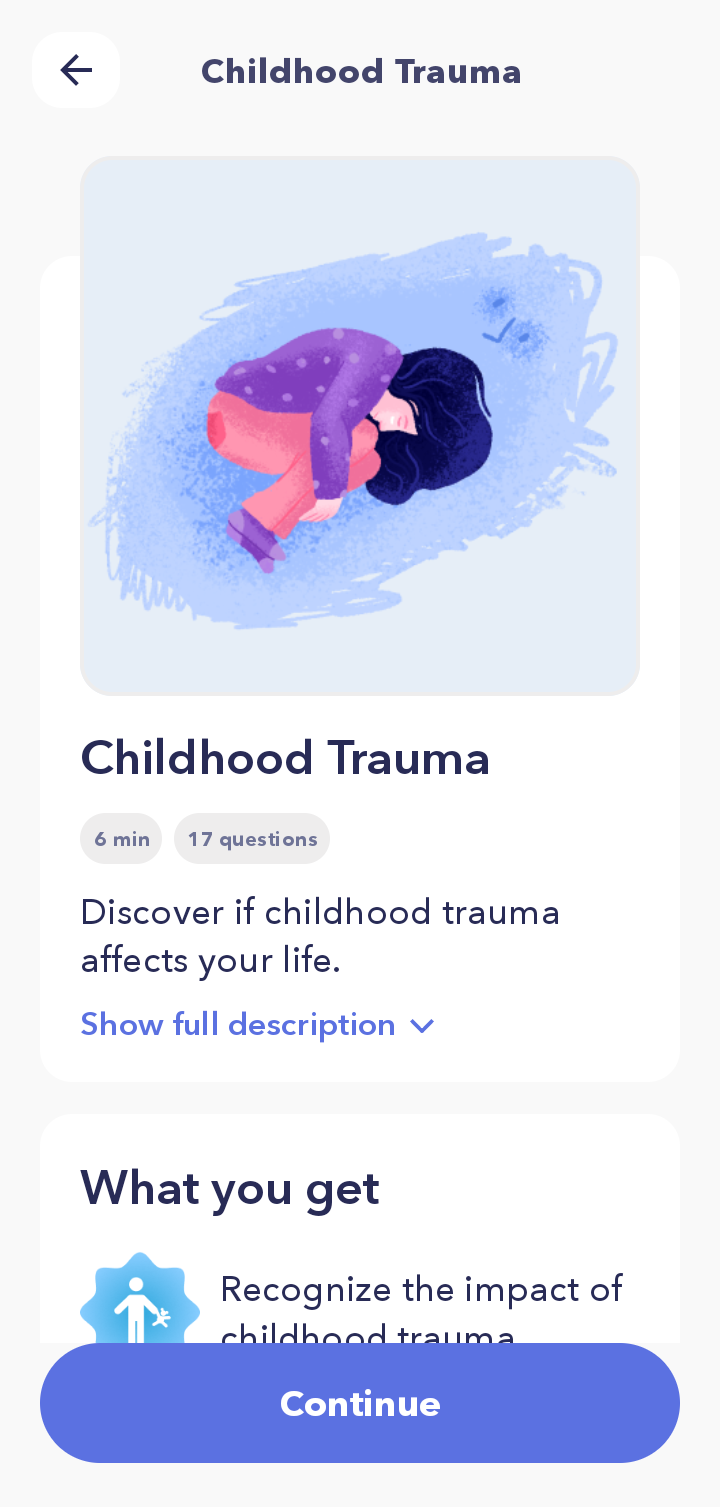Screen dimensions: 720x1507
Task: Go back using the arrow button
Action: [x=76, y=70]
